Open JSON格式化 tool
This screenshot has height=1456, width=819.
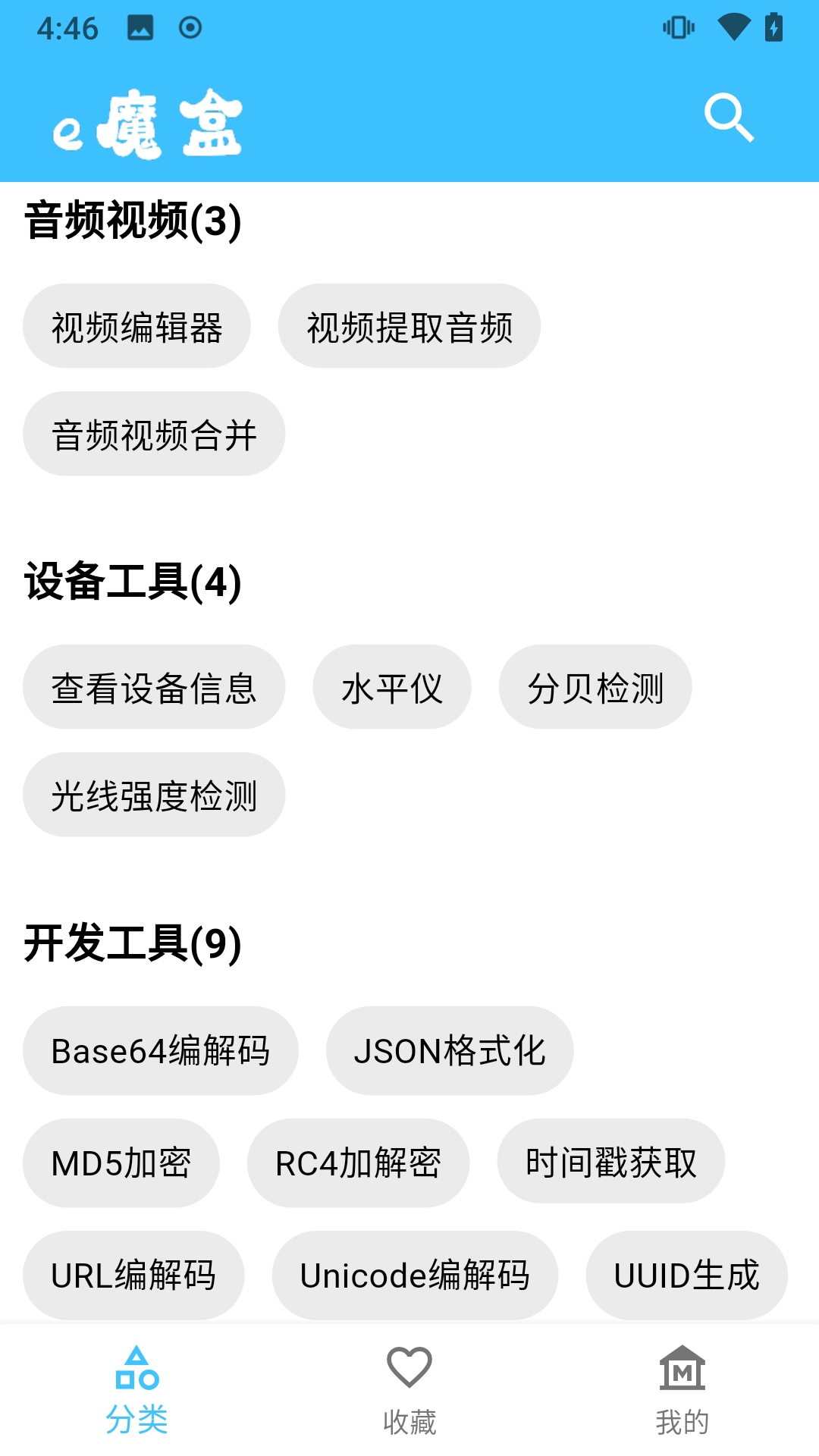click(450, 1050)
